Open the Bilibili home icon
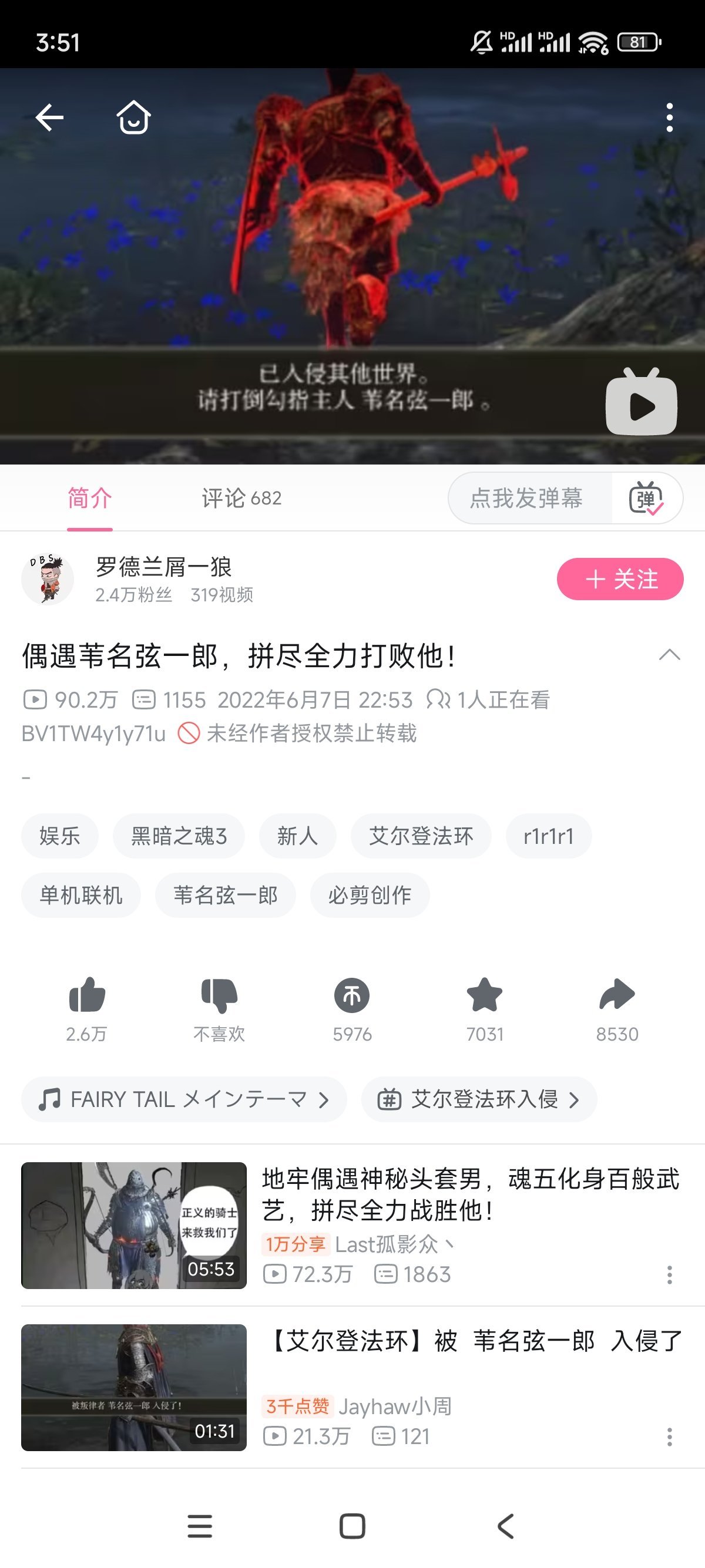 coord(133,117)
